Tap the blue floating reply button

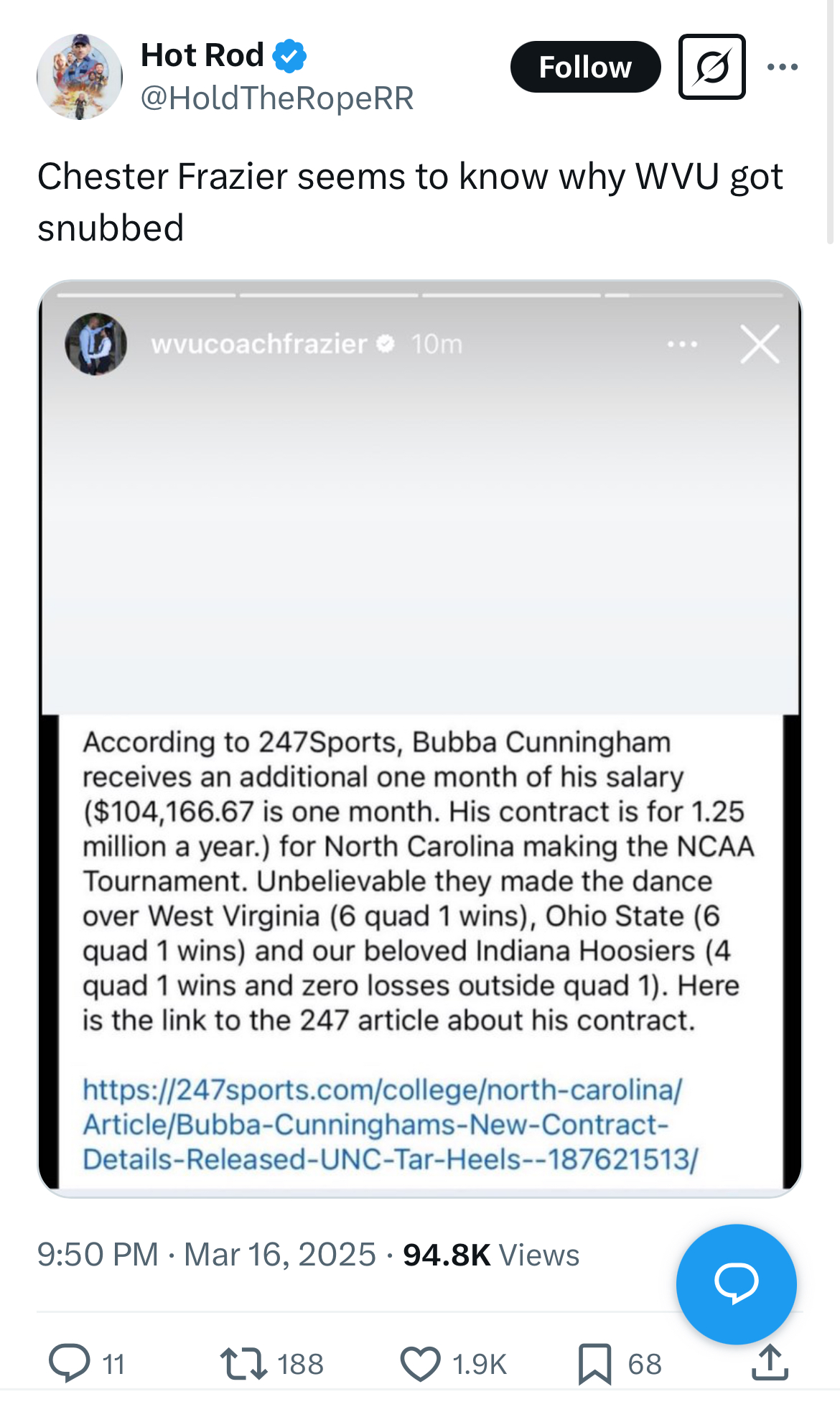click(736, 1283)
